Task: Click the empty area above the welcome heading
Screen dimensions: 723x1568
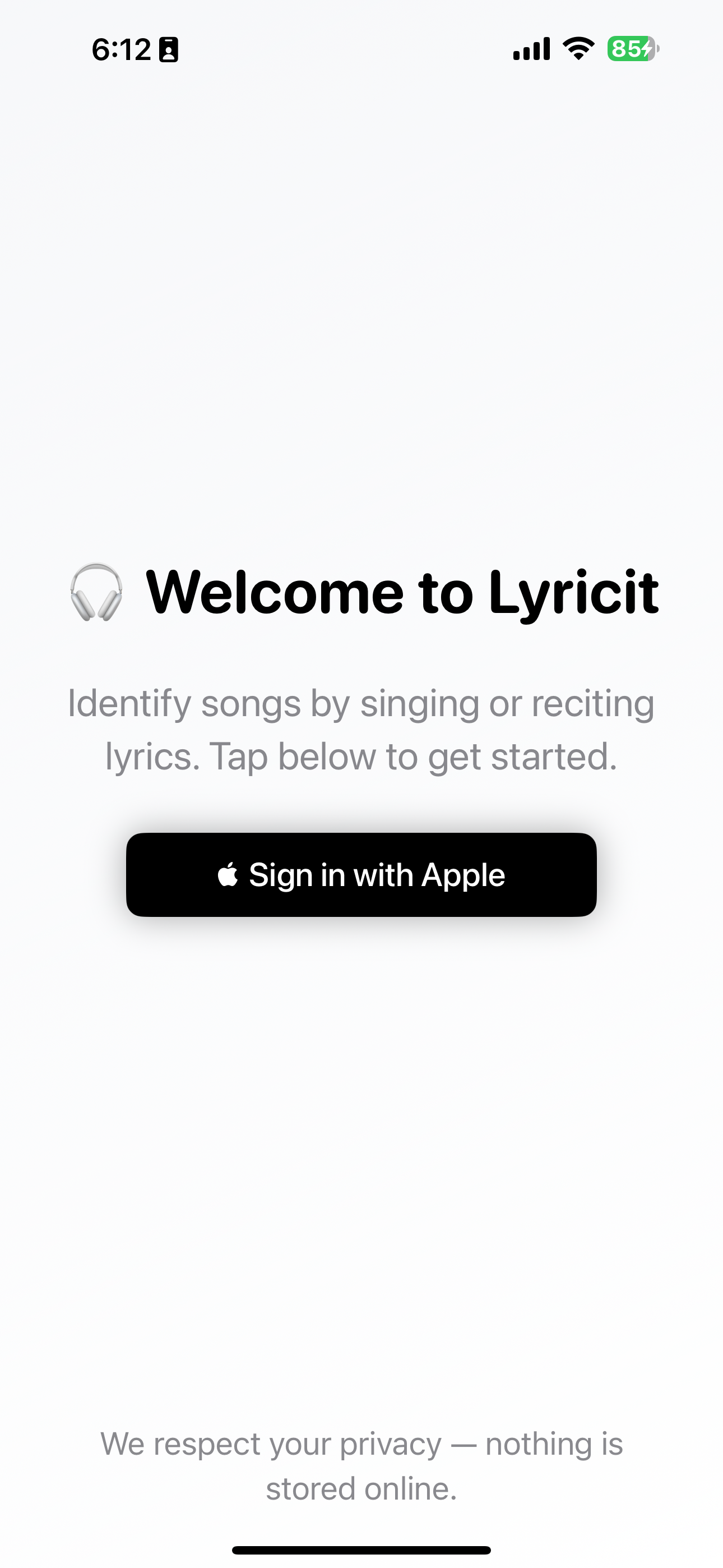Action: click(x=361, y=365)
